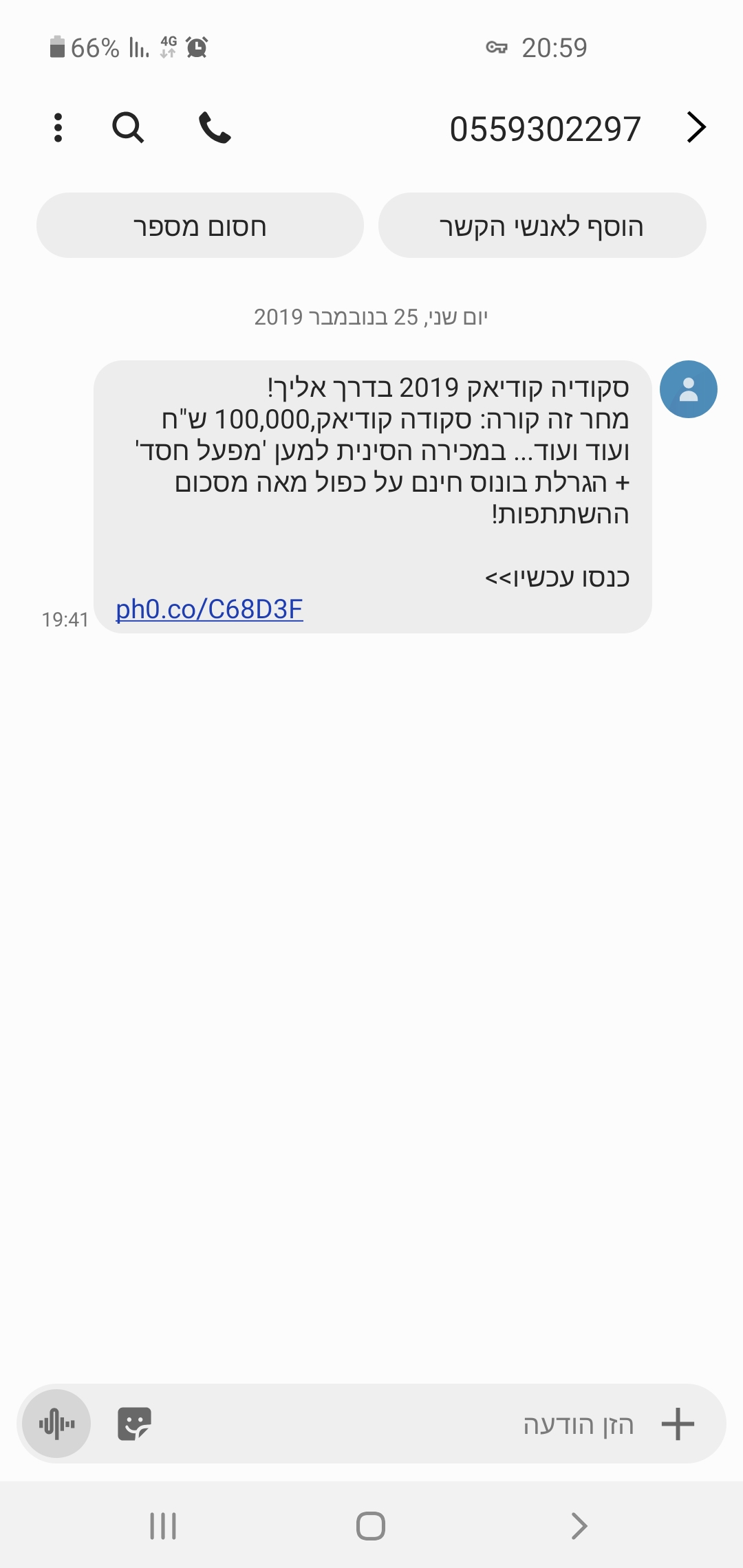Open the sender's contact avatar
The image size is (743, 1568).
tap(688, 389)
